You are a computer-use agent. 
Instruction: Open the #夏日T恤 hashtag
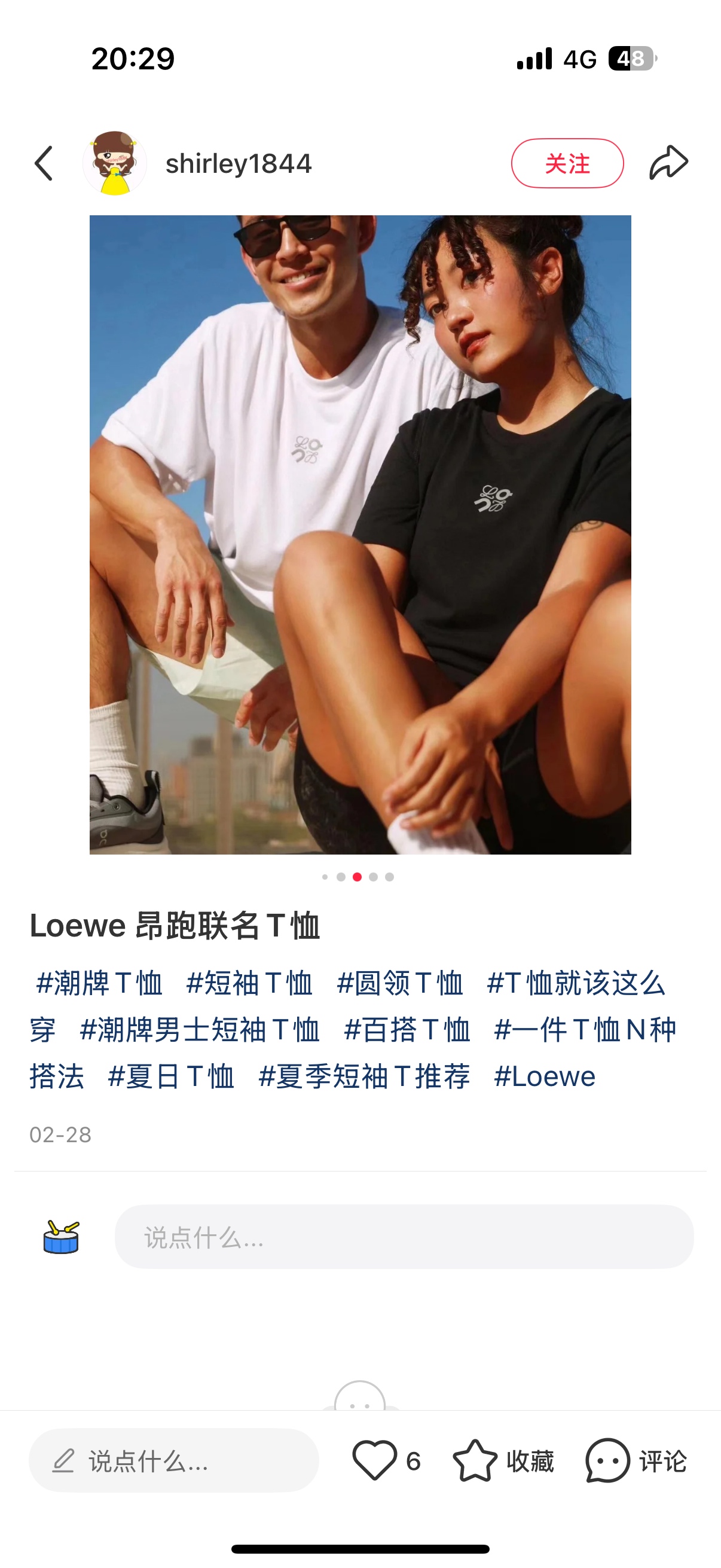pos(171,1076)
